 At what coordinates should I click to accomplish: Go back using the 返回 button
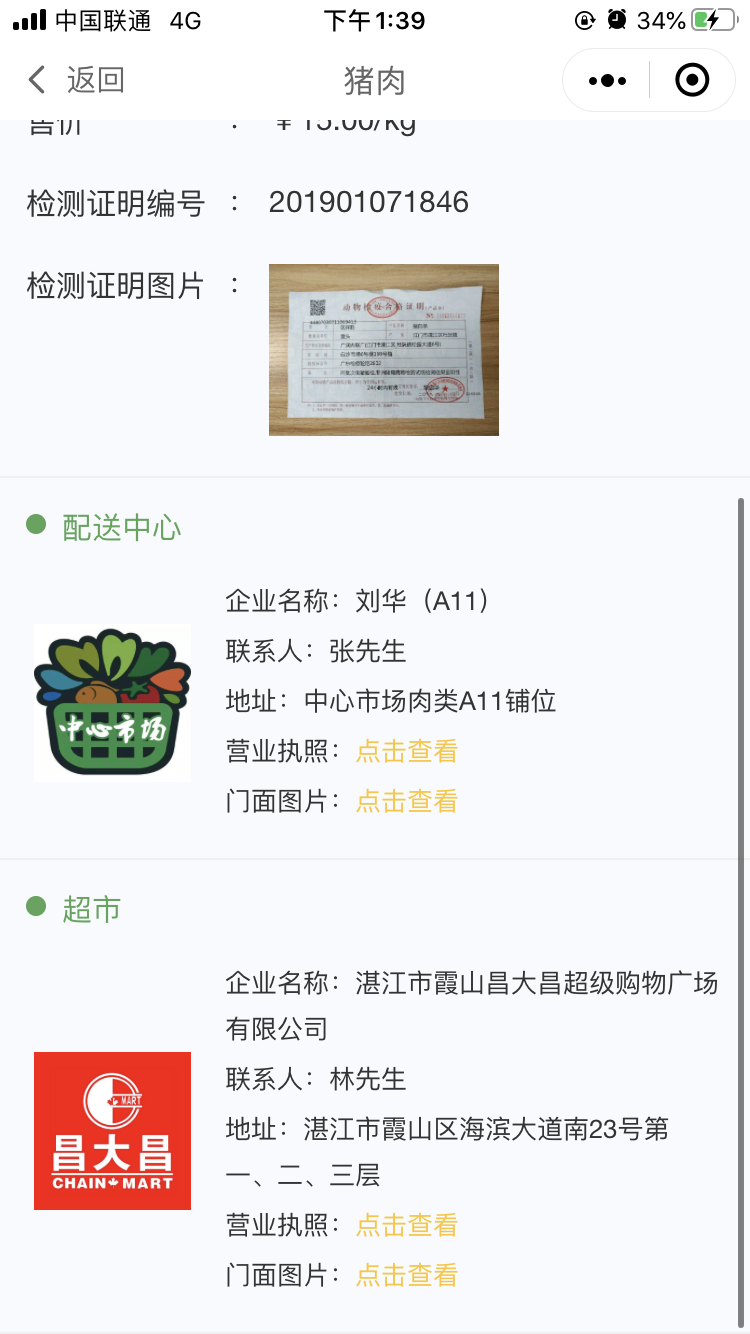coord(76,80)
